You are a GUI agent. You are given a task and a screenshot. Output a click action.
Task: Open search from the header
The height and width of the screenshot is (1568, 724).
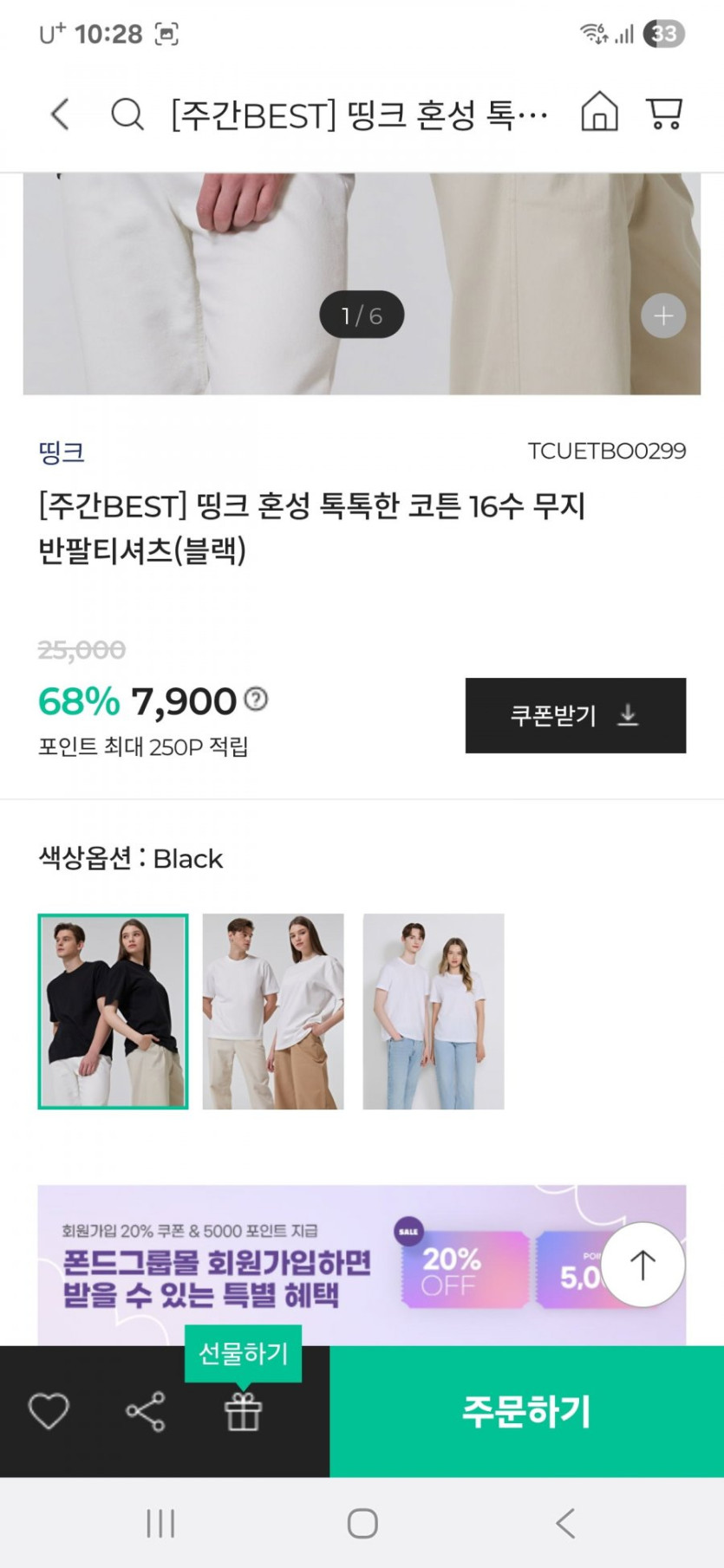pos(127,114)
